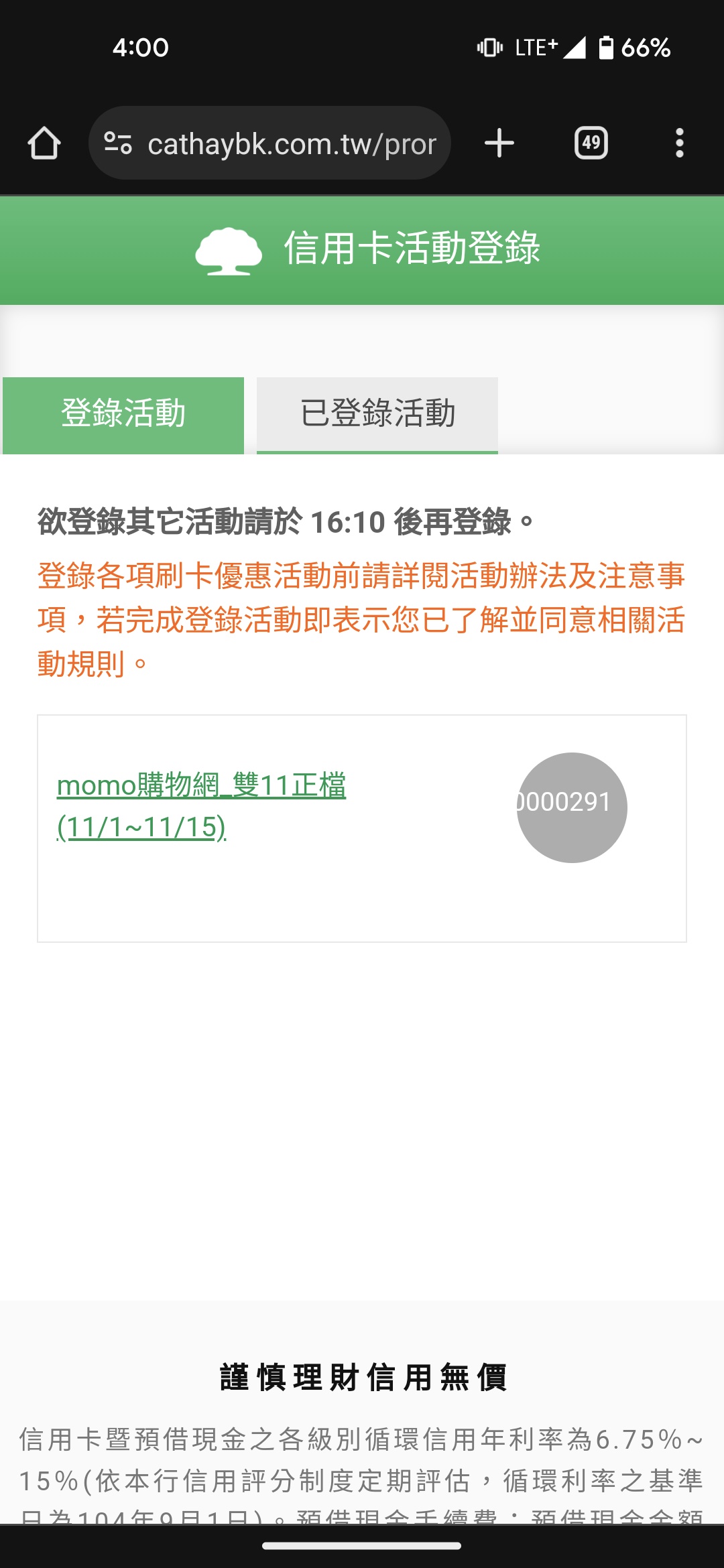Switch to the 登錄活動 tab

tap(123, 414)
